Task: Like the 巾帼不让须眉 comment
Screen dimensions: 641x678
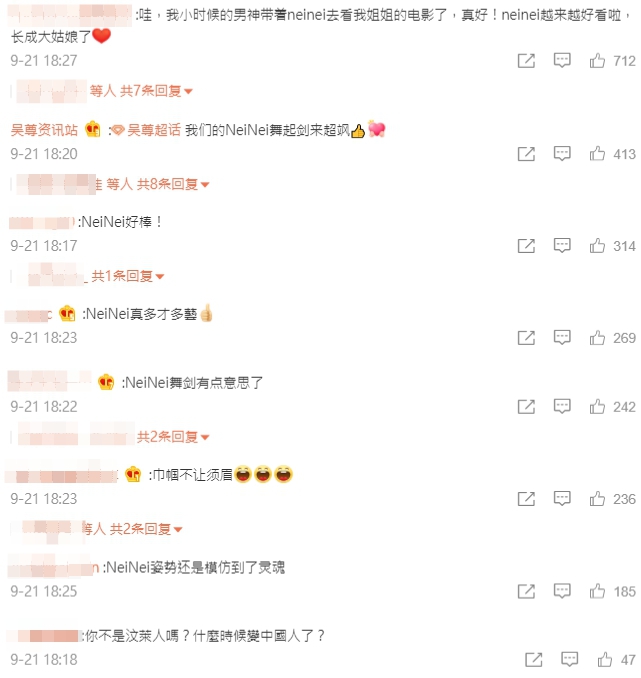Action: (x=598, y=499)
